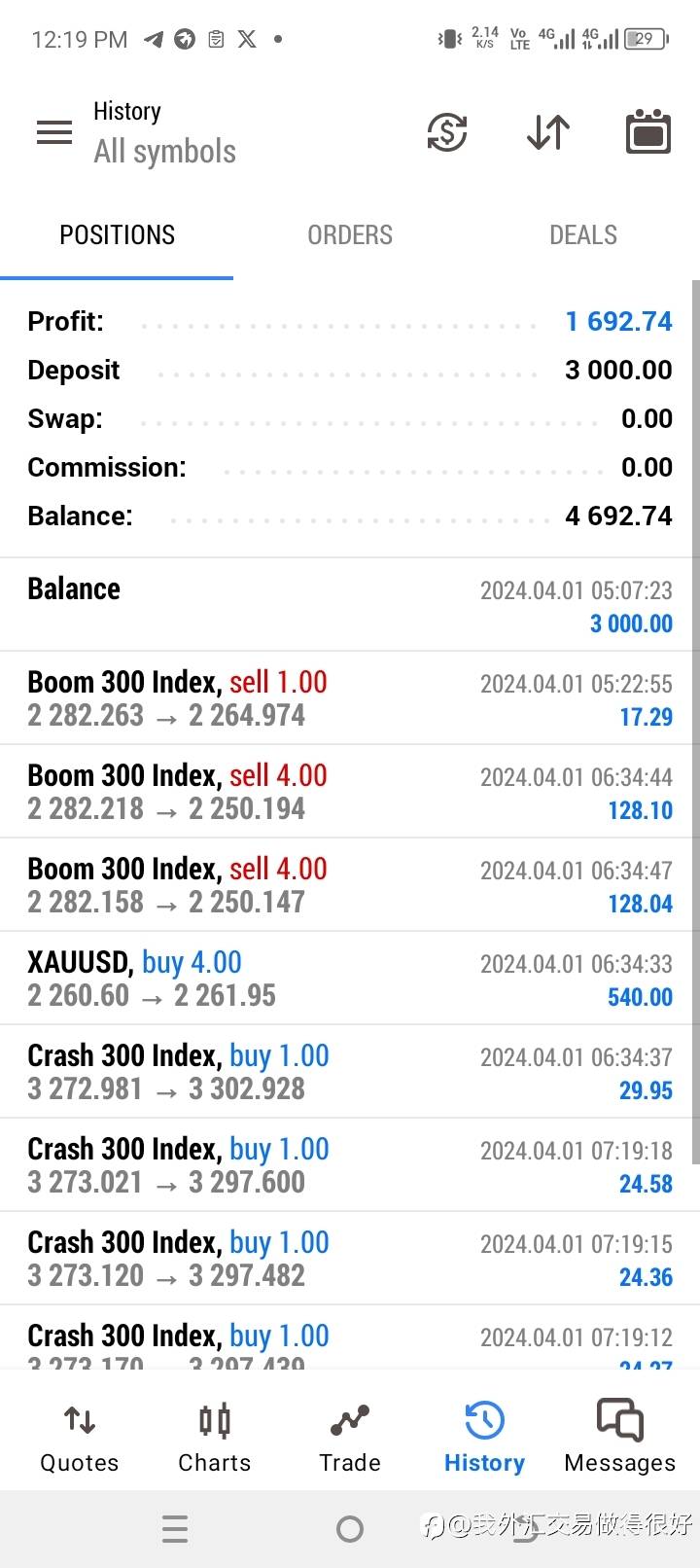Select the Positions tab
Image resolution: width=700 pixels, height=1568 pixels.
(117, 235)
